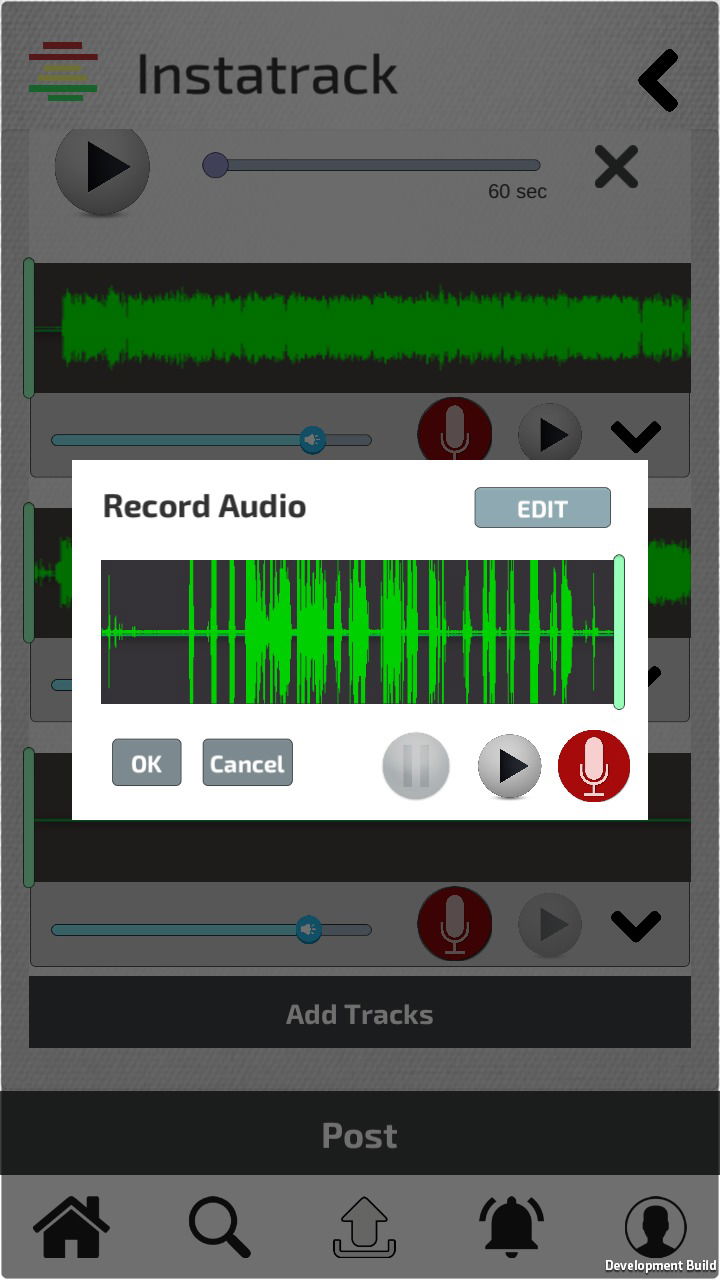Open the search tab
This screenshot has width=720, height=1280.
[219, 1227]
